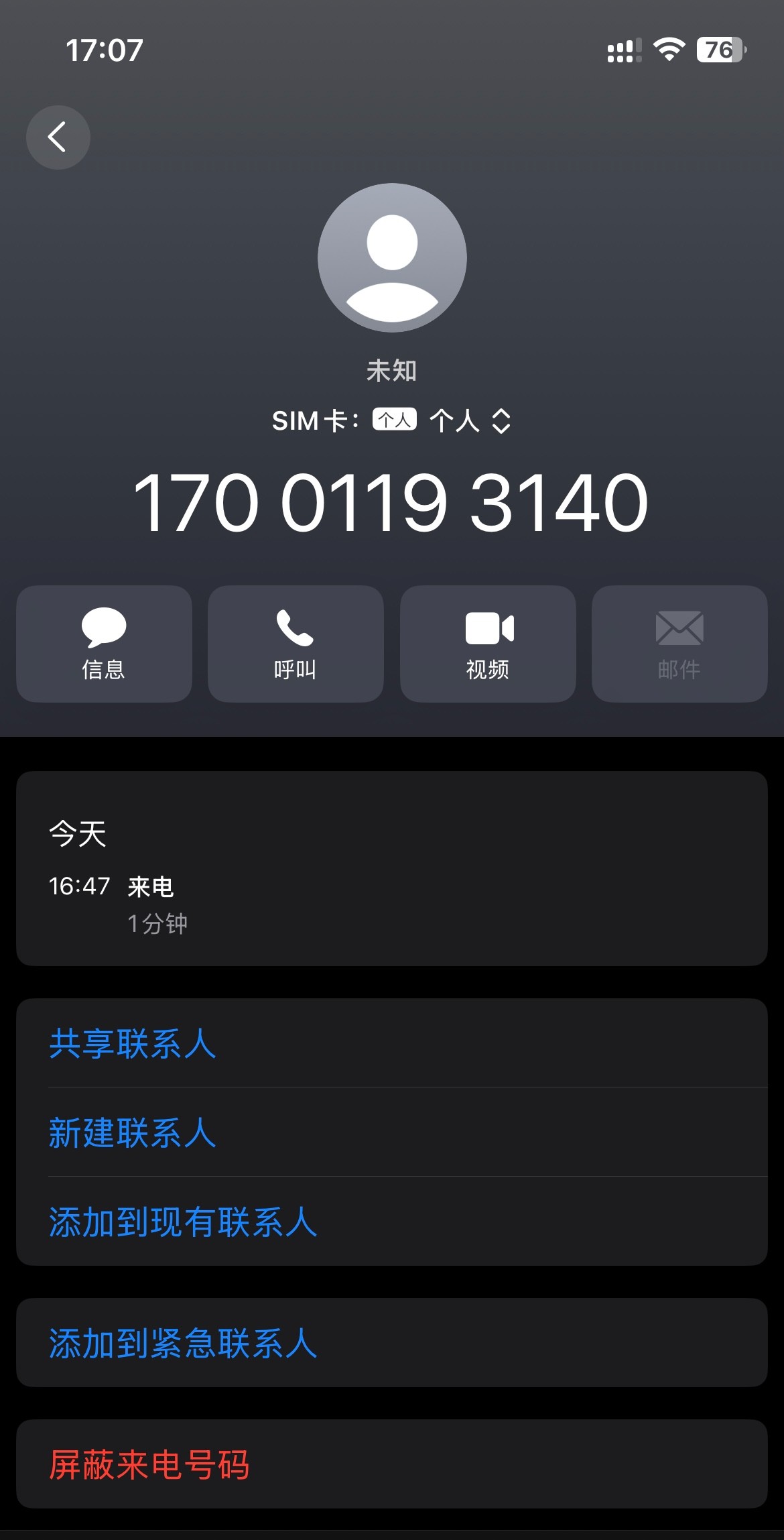Go back using the top-left arrow

click(x=58, y=137)
